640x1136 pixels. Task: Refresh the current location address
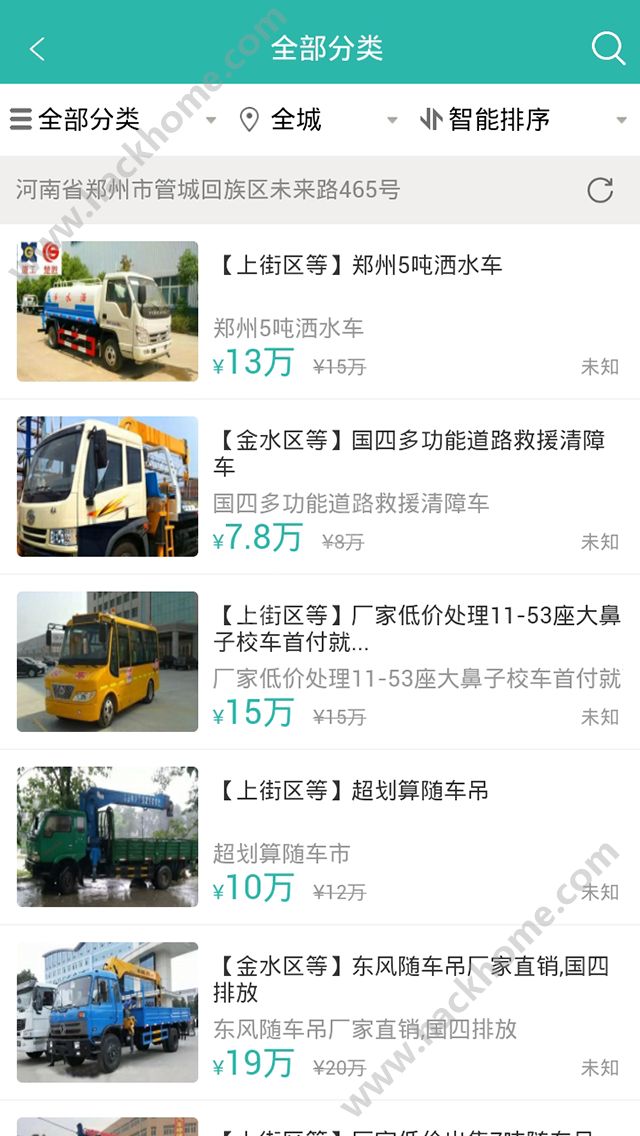point(600,190)
